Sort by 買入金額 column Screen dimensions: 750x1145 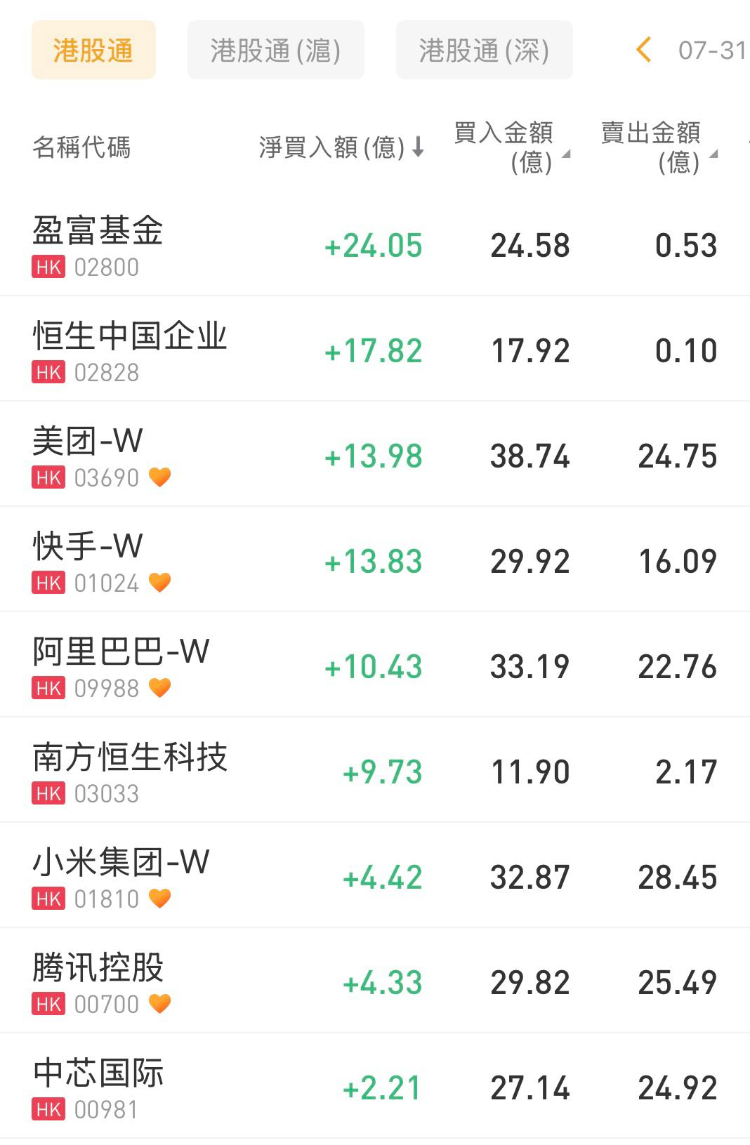point(512,147)
